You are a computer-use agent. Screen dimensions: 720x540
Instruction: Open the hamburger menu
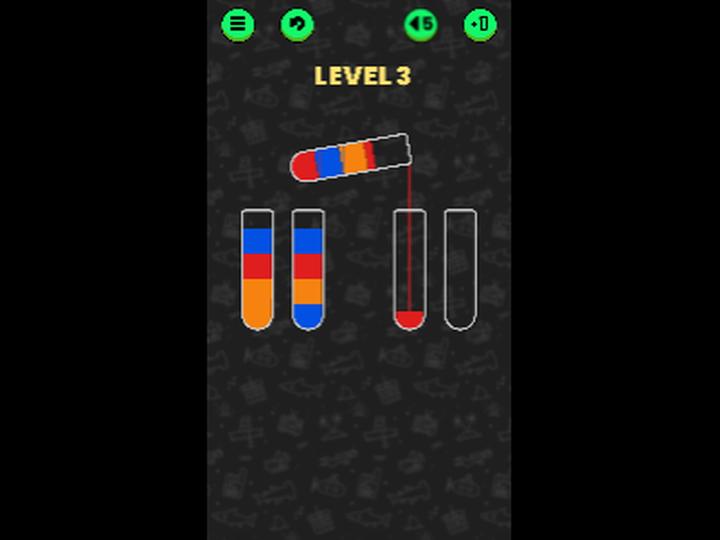click(238, 23)
